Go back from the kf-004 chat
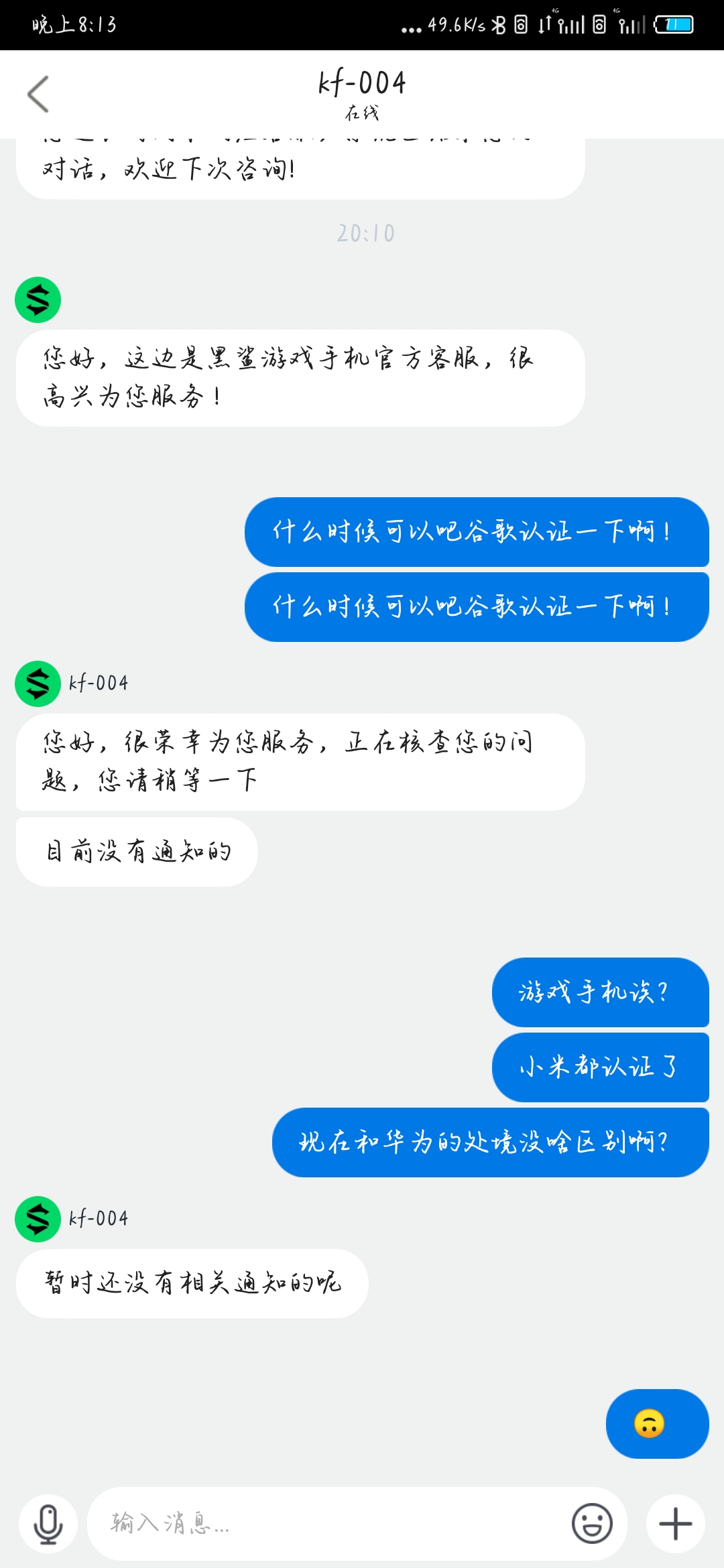The image size is (724, 1568). (38, 94)
